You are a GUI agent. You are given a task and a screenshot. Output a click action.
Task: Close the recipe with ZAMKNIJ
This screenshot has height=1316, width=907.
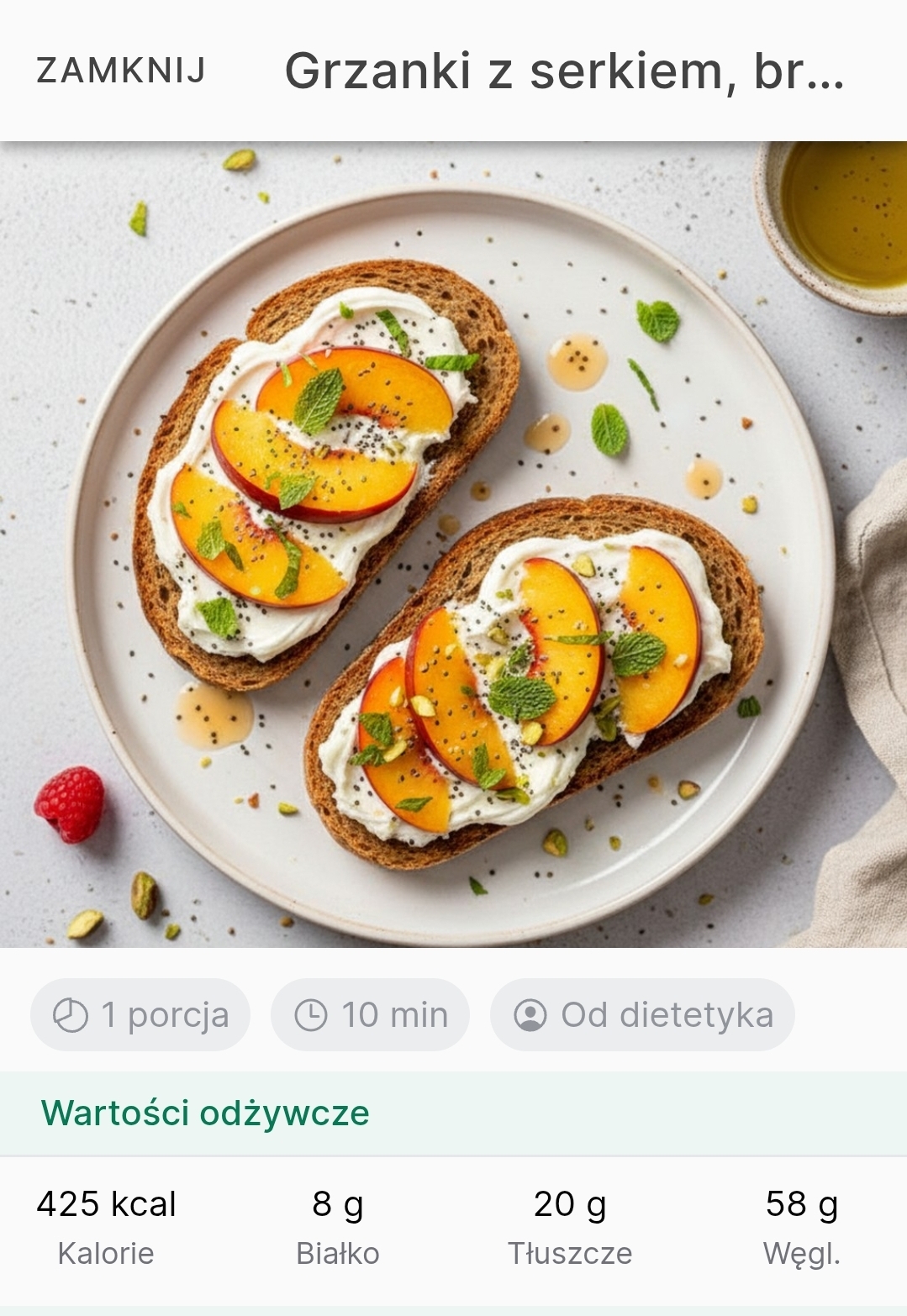point(121,71)
